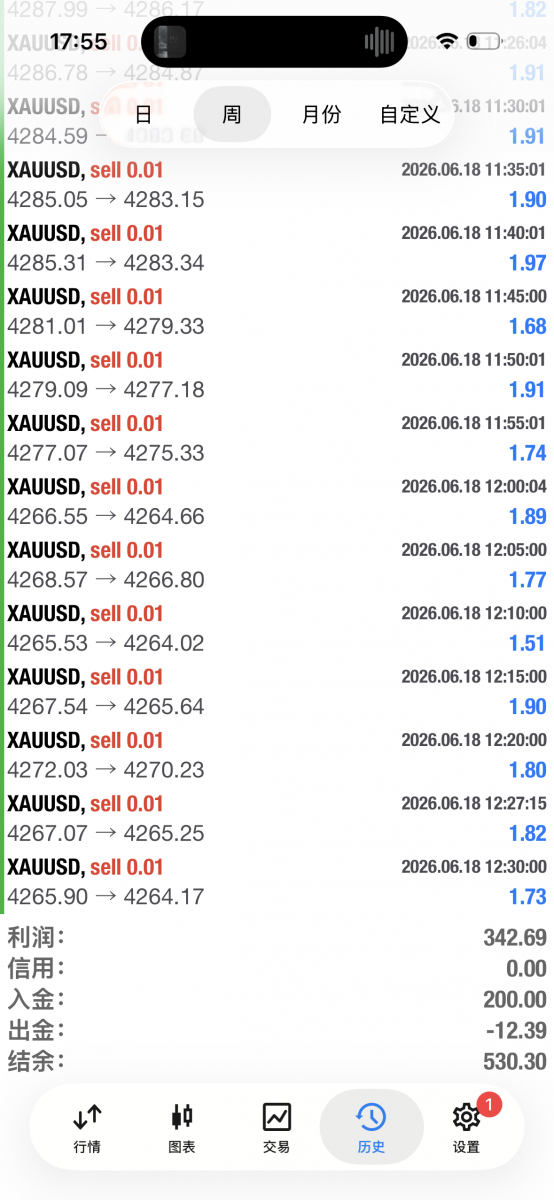
Task: Select the 周 period filter
Action: [x=231, y=114]
